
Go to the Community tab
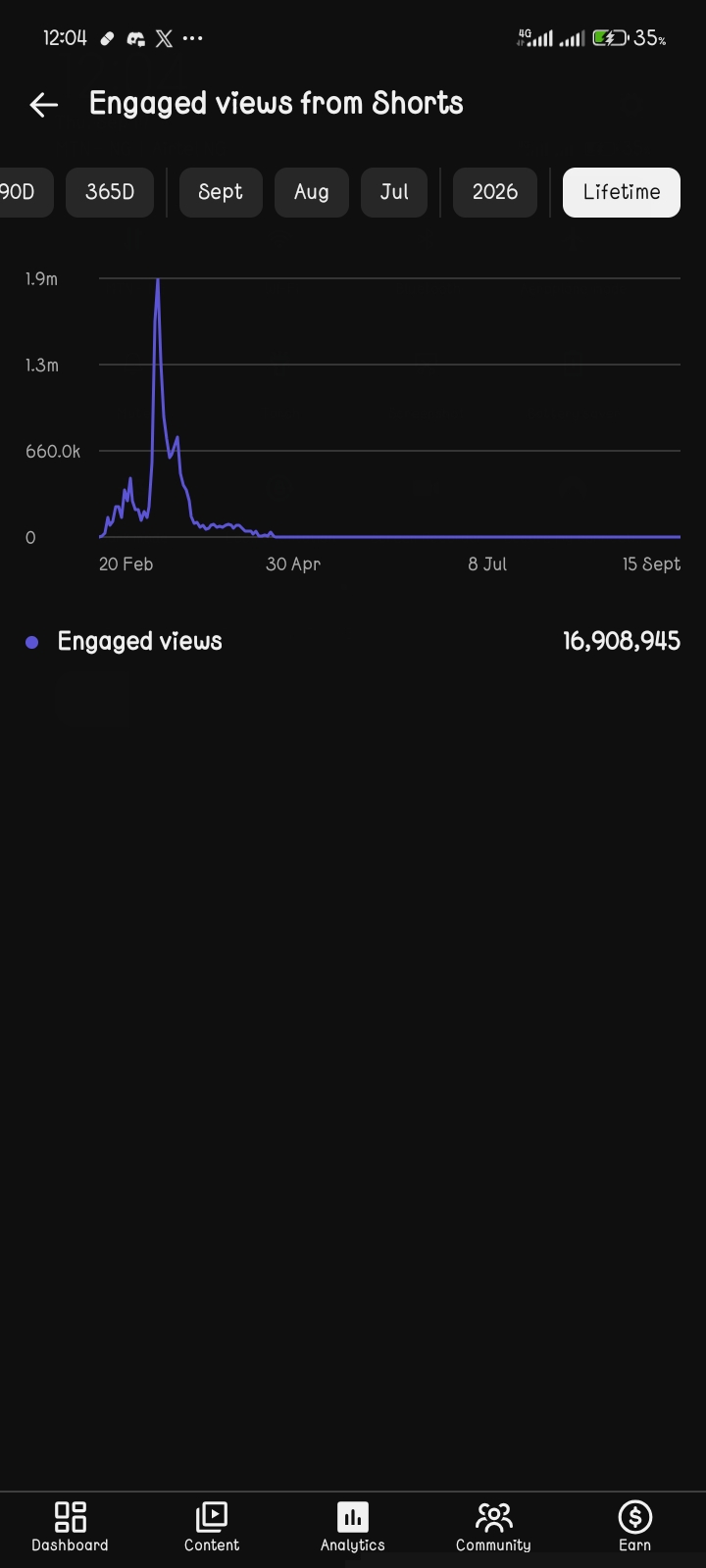pos(493,1527)
